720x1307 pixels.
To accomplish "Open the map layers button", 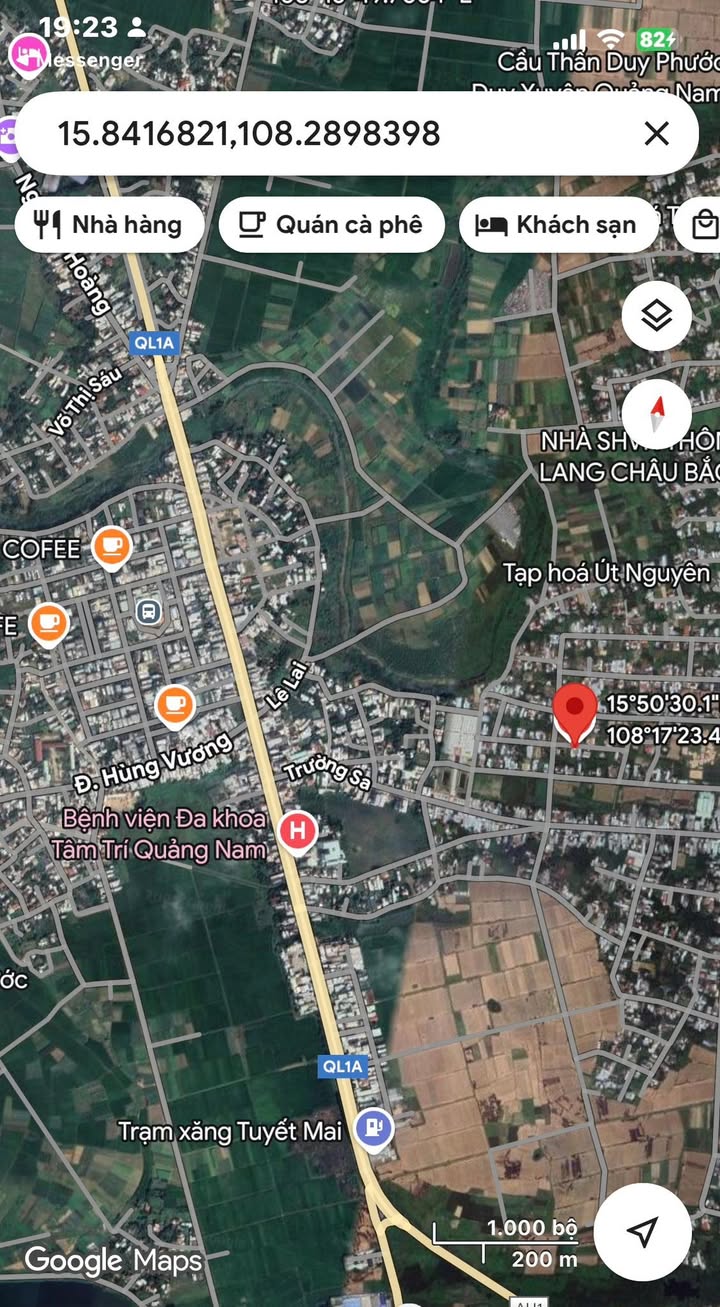I will coord(656,317).
